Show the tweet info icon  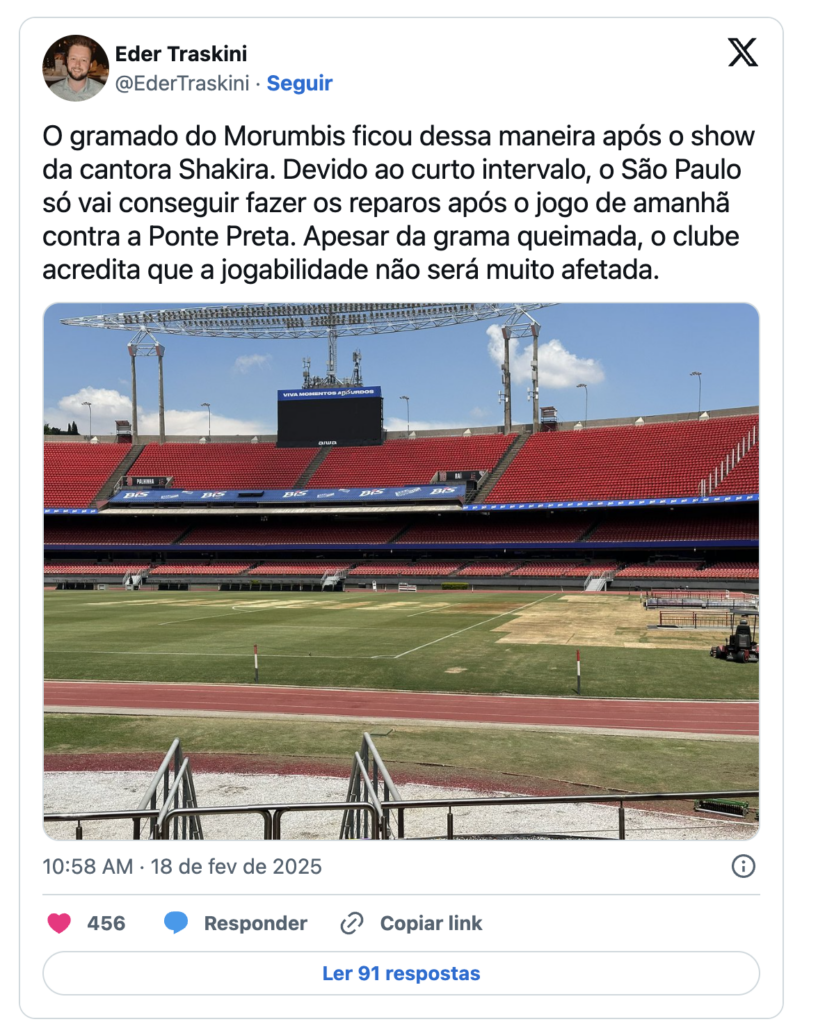(743, 866)
